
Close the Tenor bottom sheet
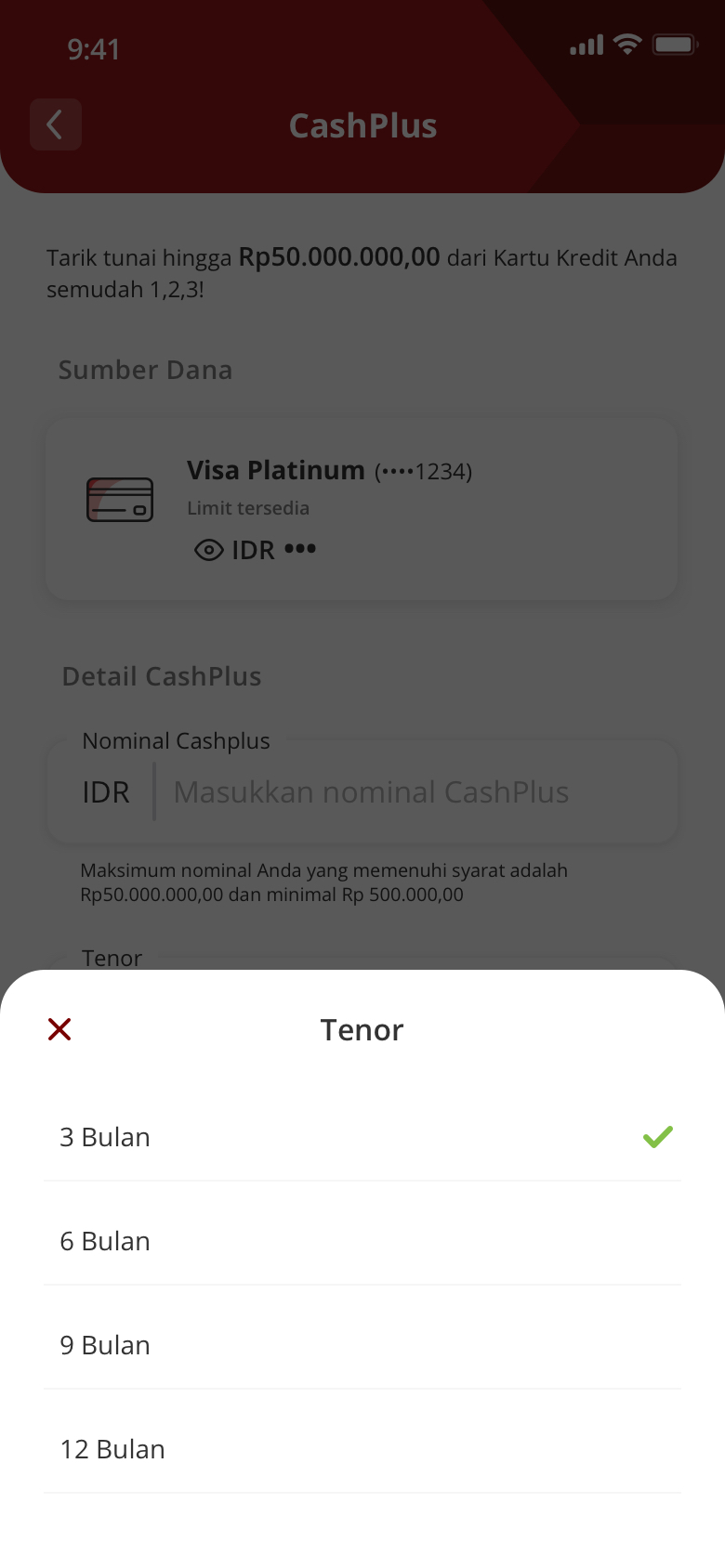(59, 1029)
